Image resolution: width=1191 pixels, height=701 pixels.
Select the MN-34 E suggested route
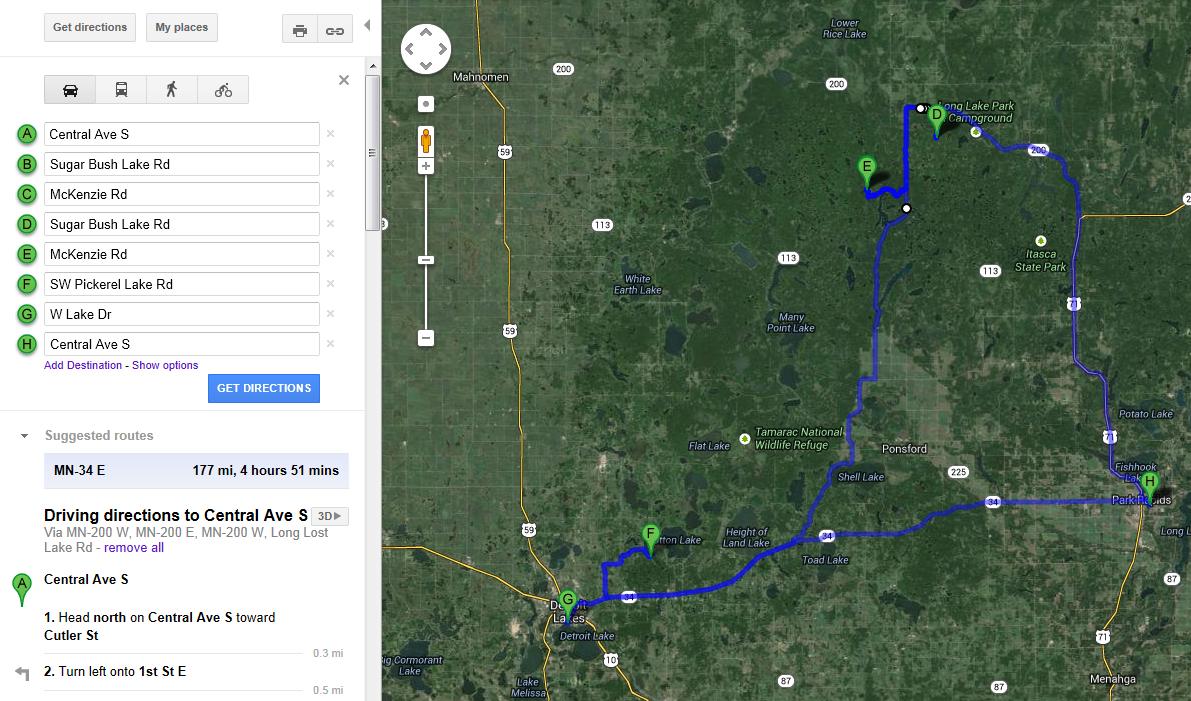(196, 470)
